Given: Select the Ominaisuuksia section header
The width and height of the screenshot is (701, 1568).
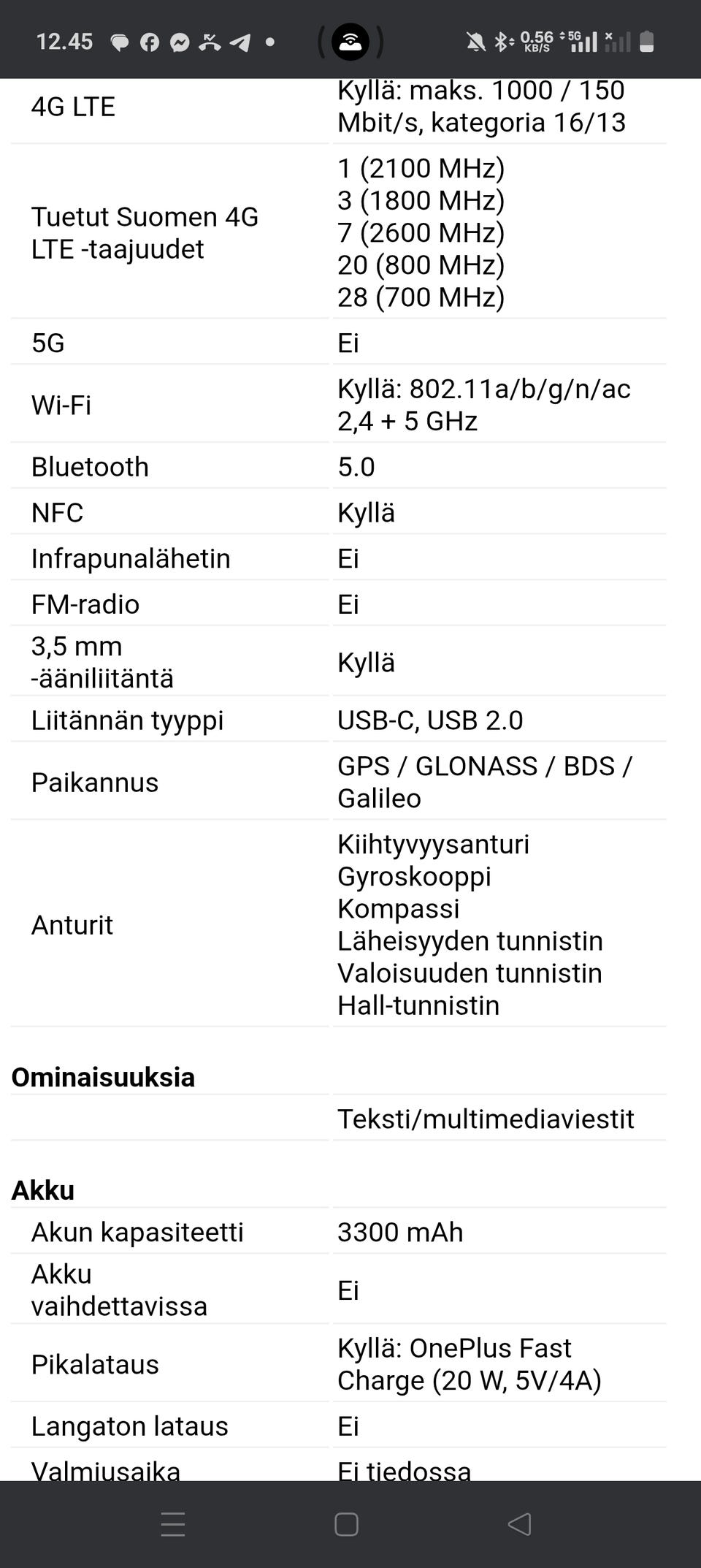Looking at the screenshot, I should click(x=102, y=1077).
